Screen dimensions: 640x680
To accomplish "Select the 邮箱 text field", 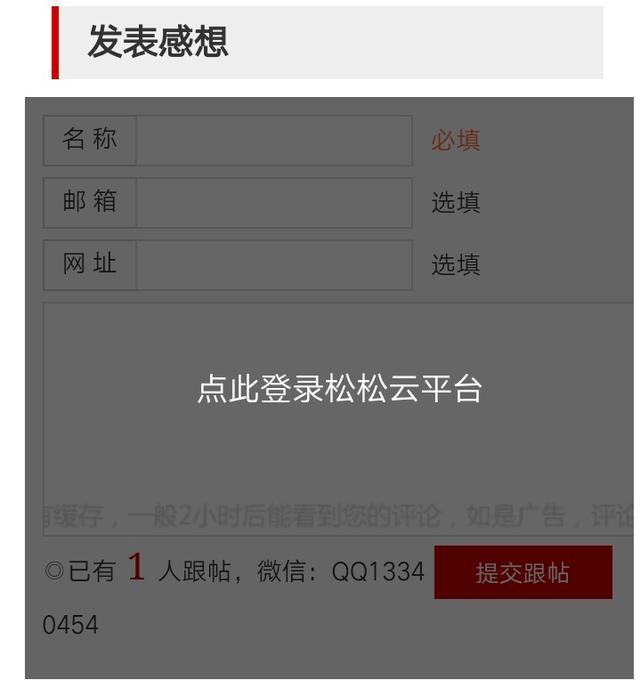I will (x=273, y=202).
